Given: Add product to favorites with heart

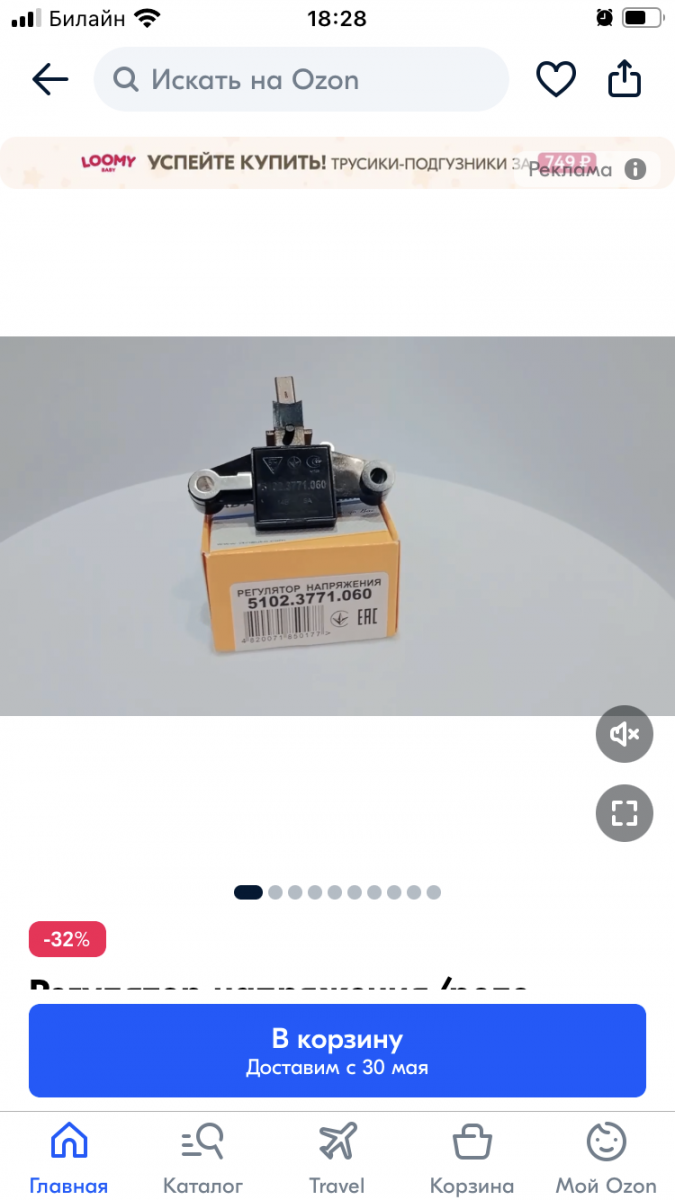Looking at the screenshot, I should 556,80.
